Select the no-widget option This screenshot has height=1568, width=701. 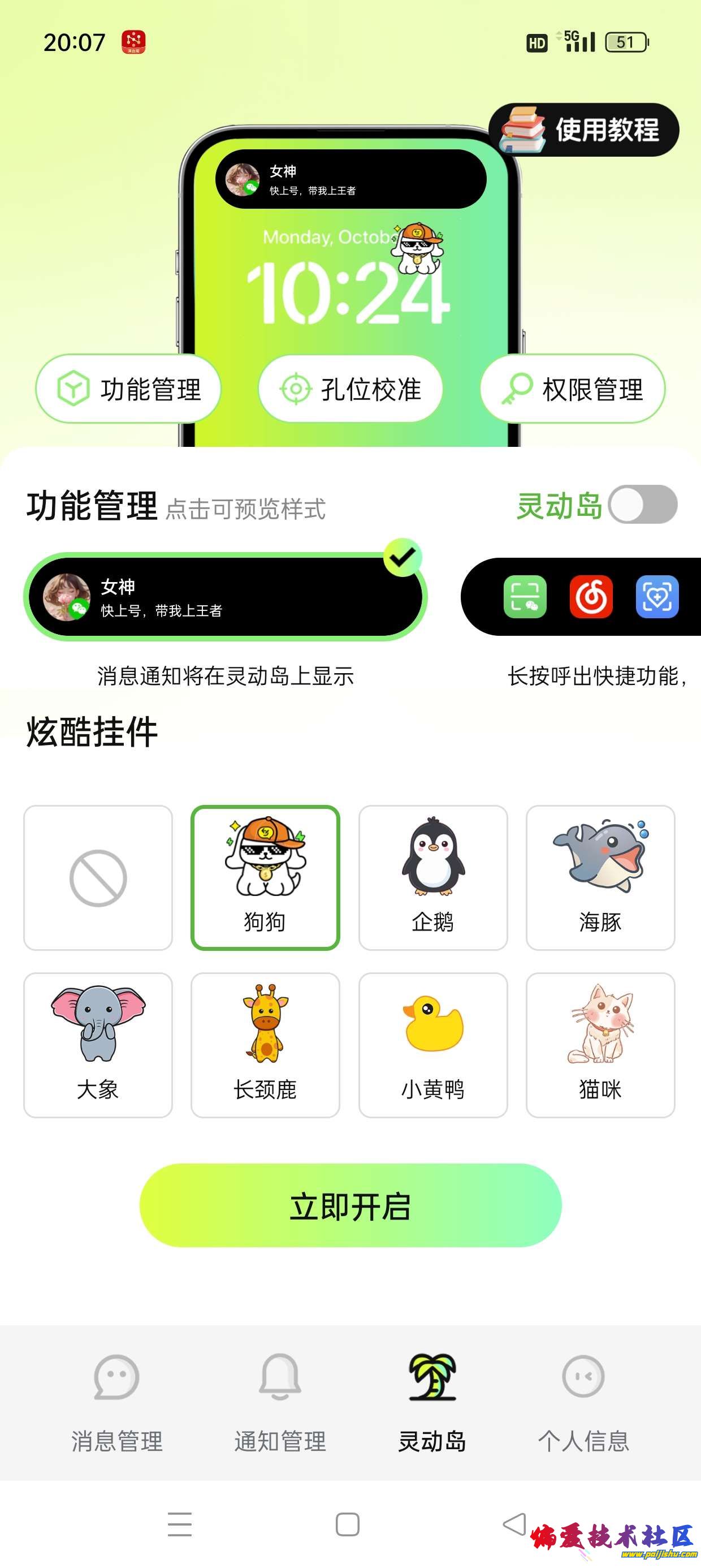98,878
